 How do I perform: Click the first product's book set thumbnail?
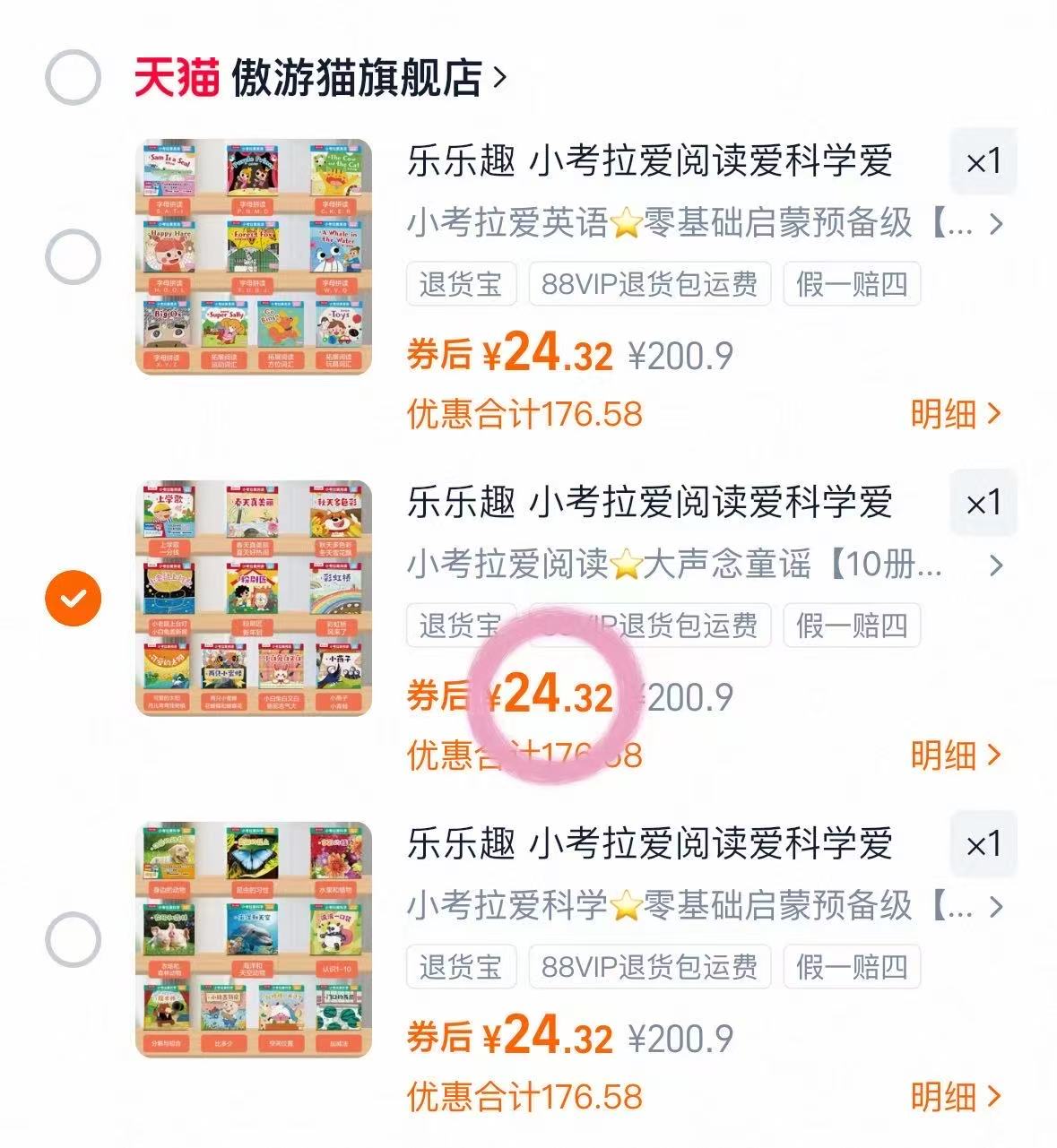pyautogui.click(x=254, y=259)
